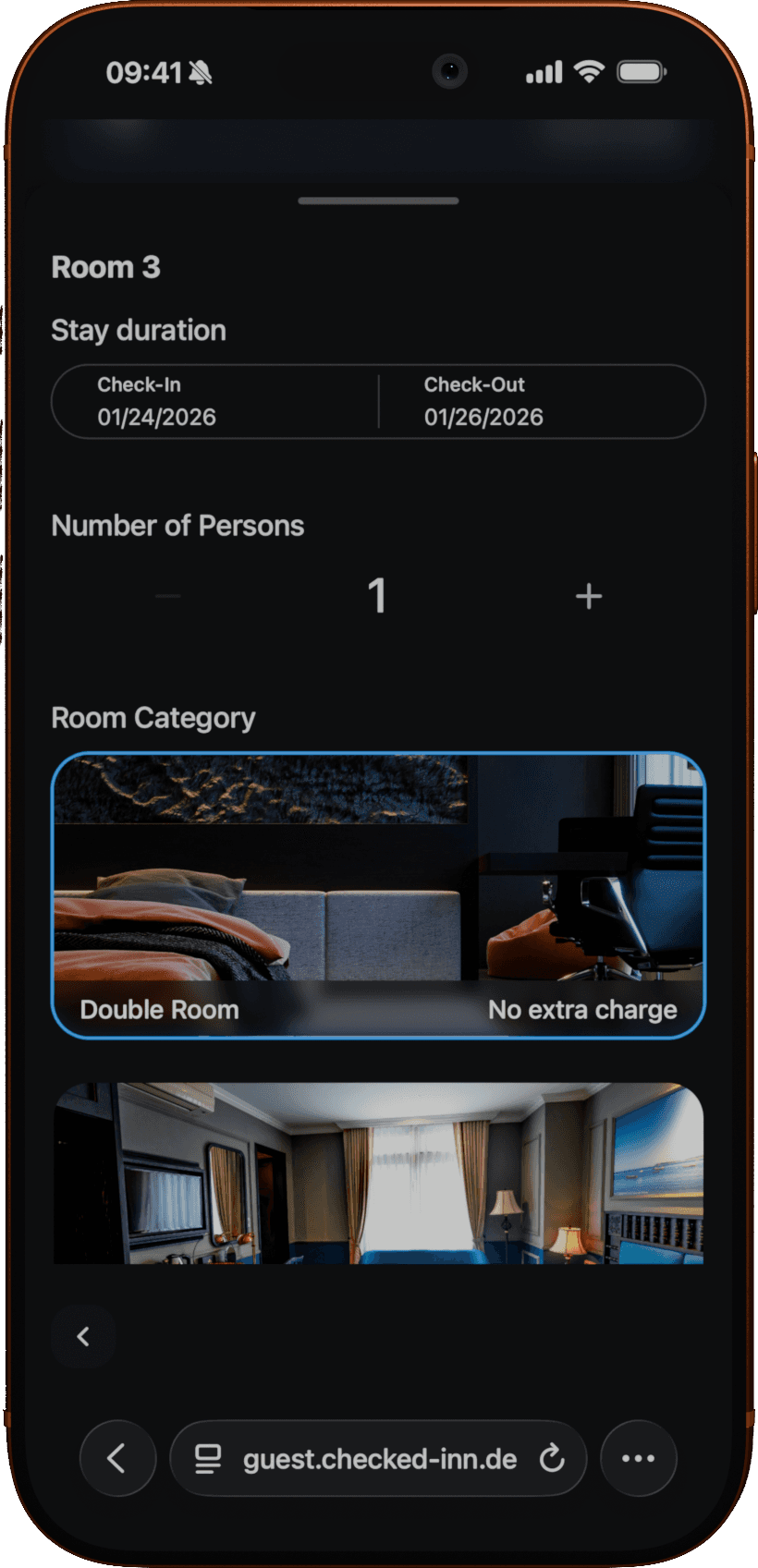
Task: Expand the sheet using the top drag handle
Action: tap(377, 200)
